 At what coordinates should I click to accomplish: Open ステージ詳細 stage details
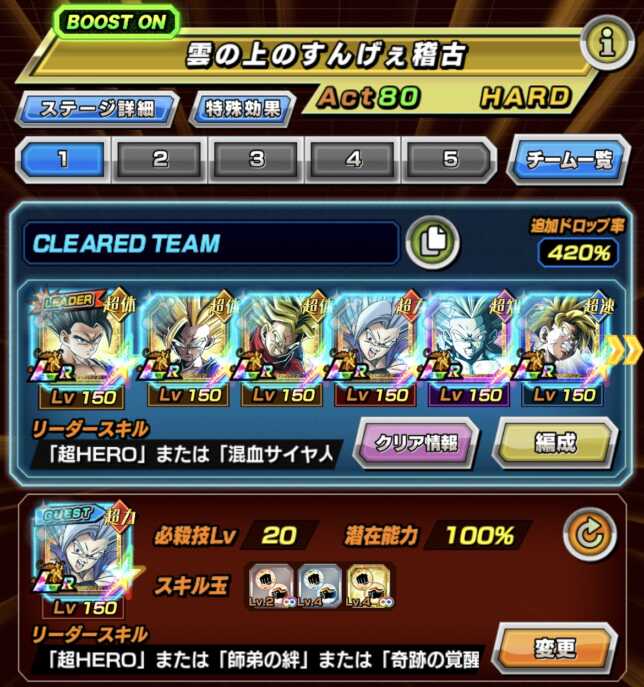(96, 108)
